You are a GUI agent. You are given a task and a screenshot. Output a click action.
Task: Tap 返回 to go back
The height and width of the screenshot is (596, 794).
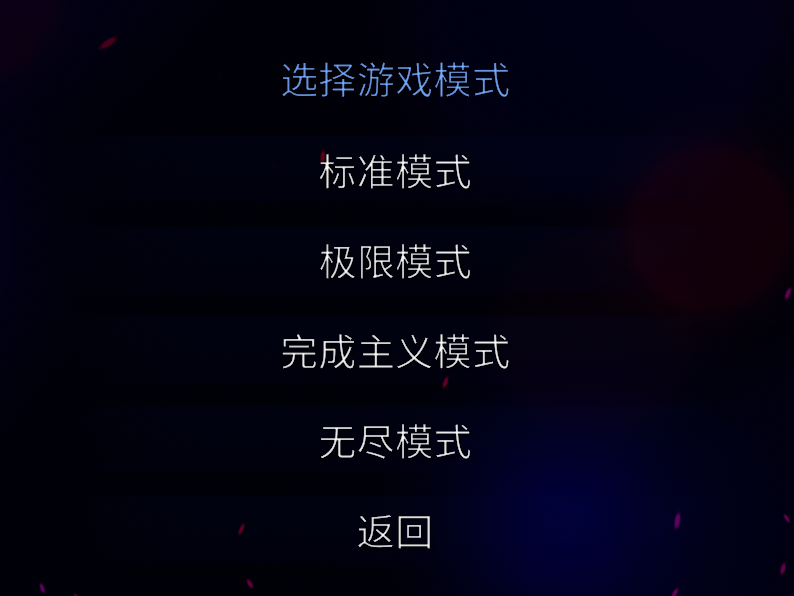click(395, 532)
